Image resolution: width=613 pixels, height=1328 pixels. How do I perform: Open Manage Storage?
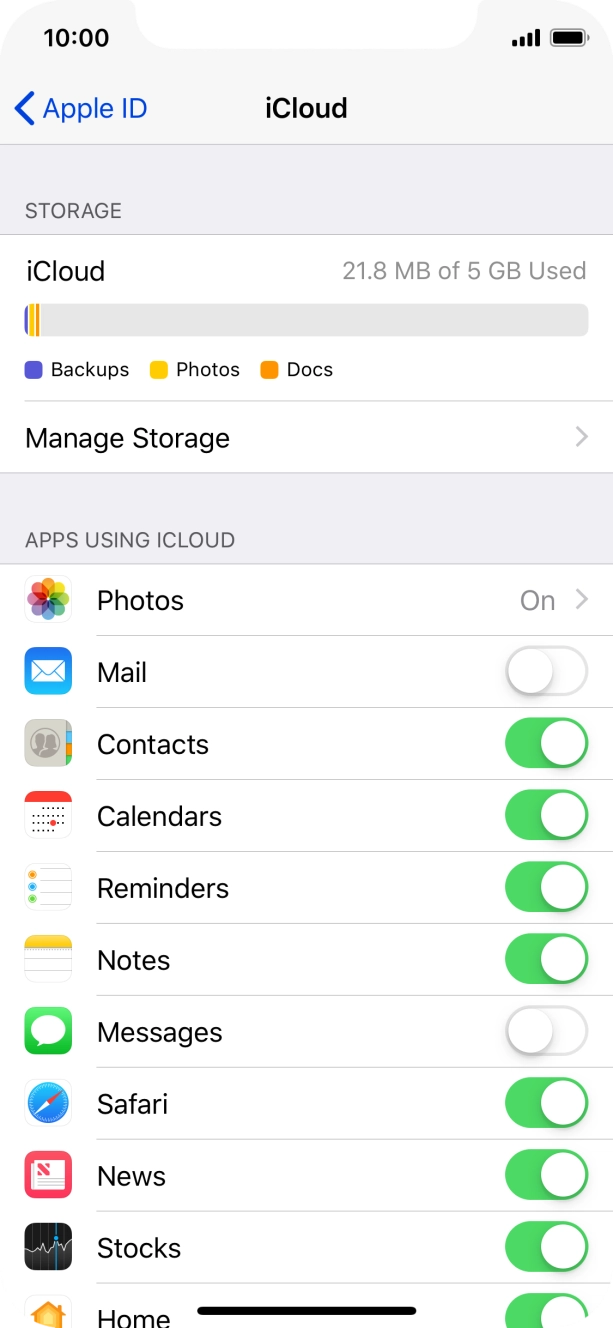(x=306, y=438)
